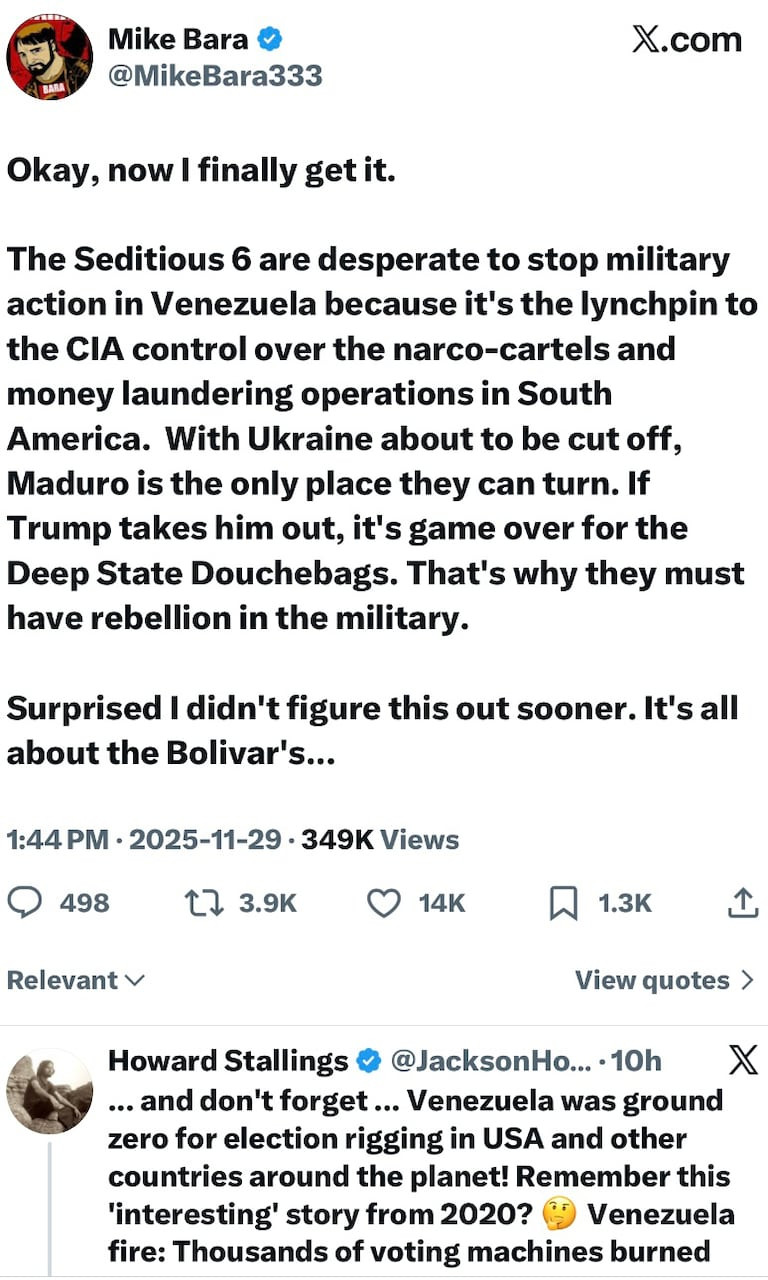Open Howard Stallings' avatar
Viewport: 768px width, 1280px height.
pos(50,1091)
